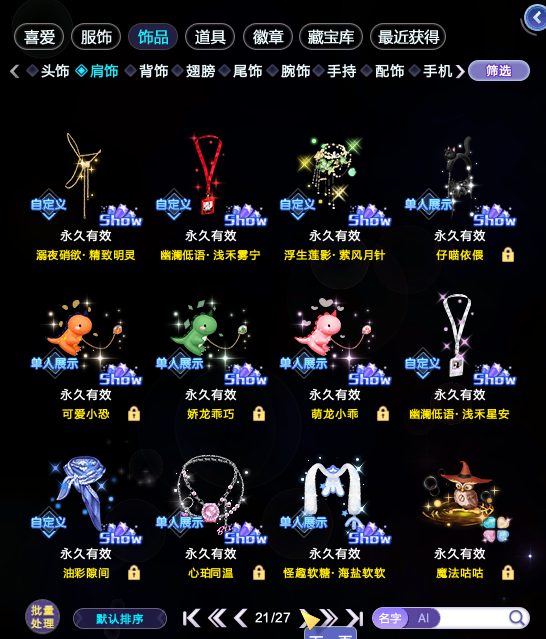Jump to the first page
The width and height of the screenshot is (546, 639).
(x=191, y=618)
